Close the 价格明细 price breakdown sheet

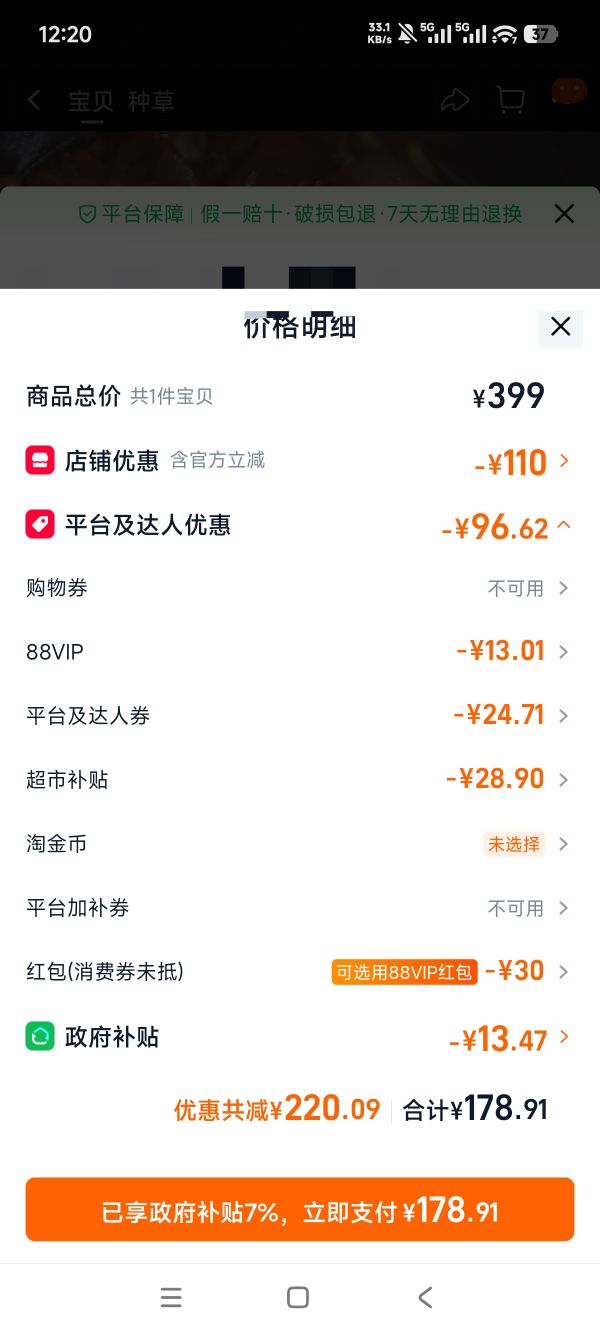[x=561, y=327]
